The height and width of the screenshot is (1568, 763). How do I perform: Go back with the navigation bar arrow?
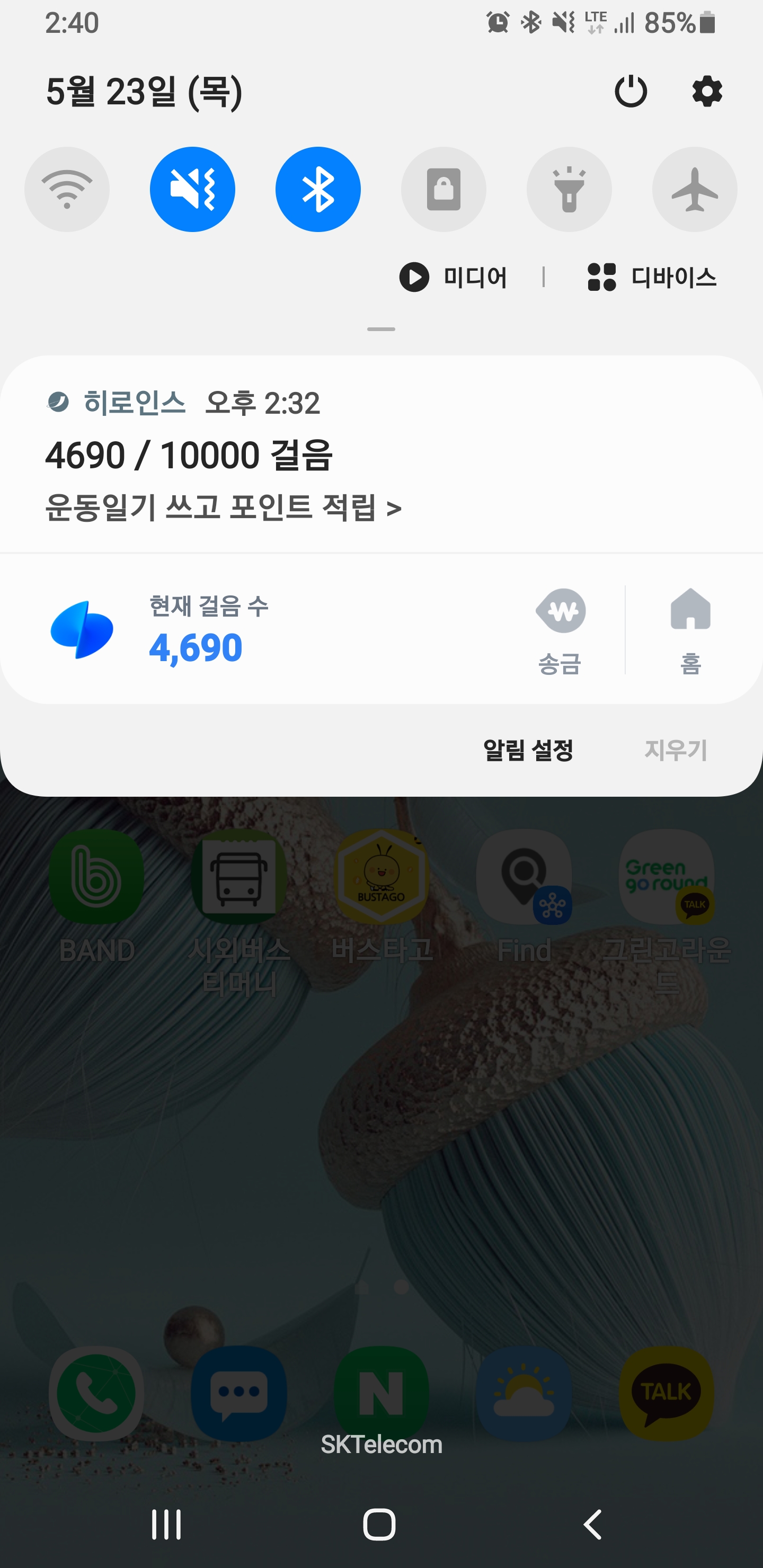click(592, 1524)
